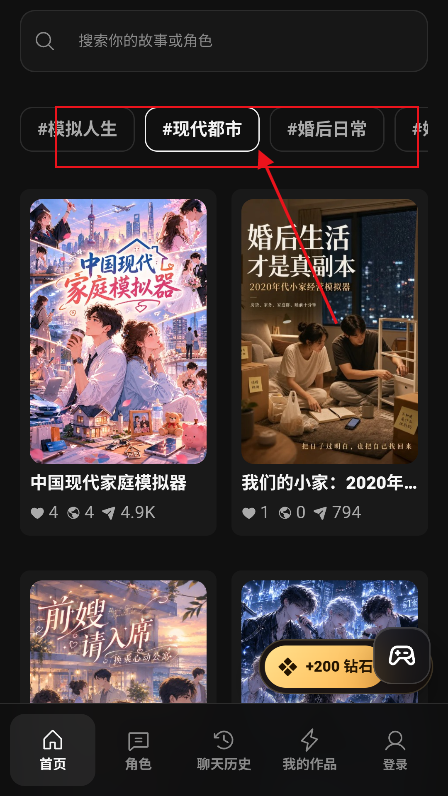448x796 pixels.
Task: Select the #模拟人生 tag chip
Action: [77, 129]
